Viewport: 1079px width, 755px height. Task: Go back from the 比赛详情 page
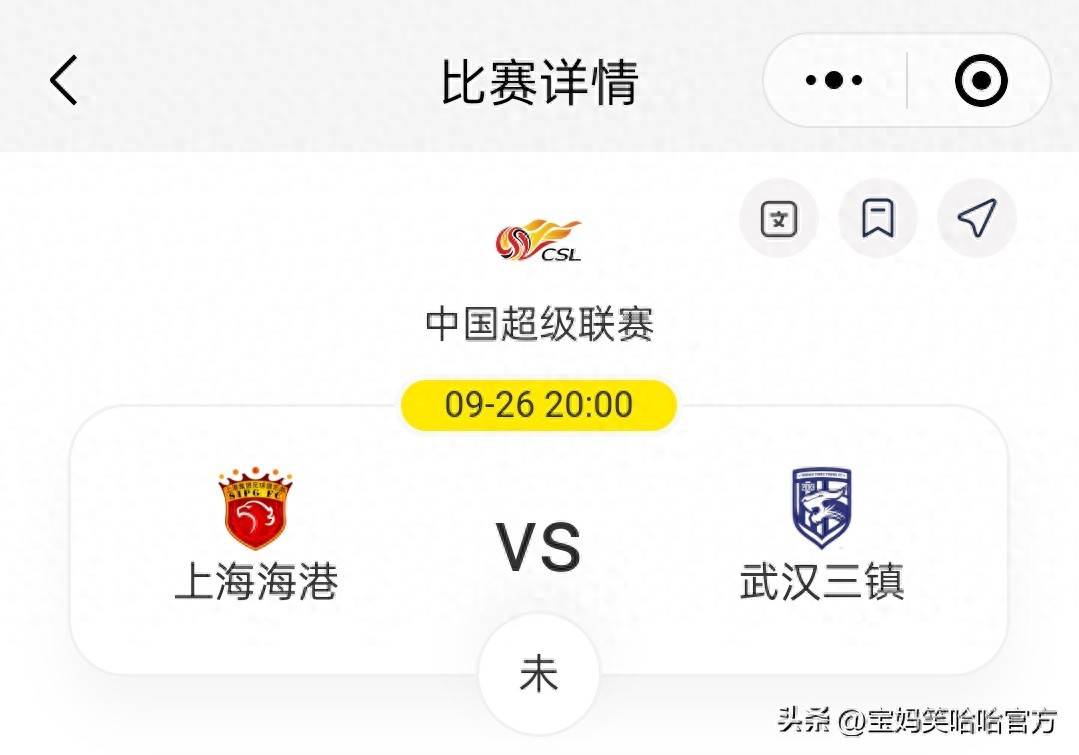pyautogui.click(x=63, y=81)
